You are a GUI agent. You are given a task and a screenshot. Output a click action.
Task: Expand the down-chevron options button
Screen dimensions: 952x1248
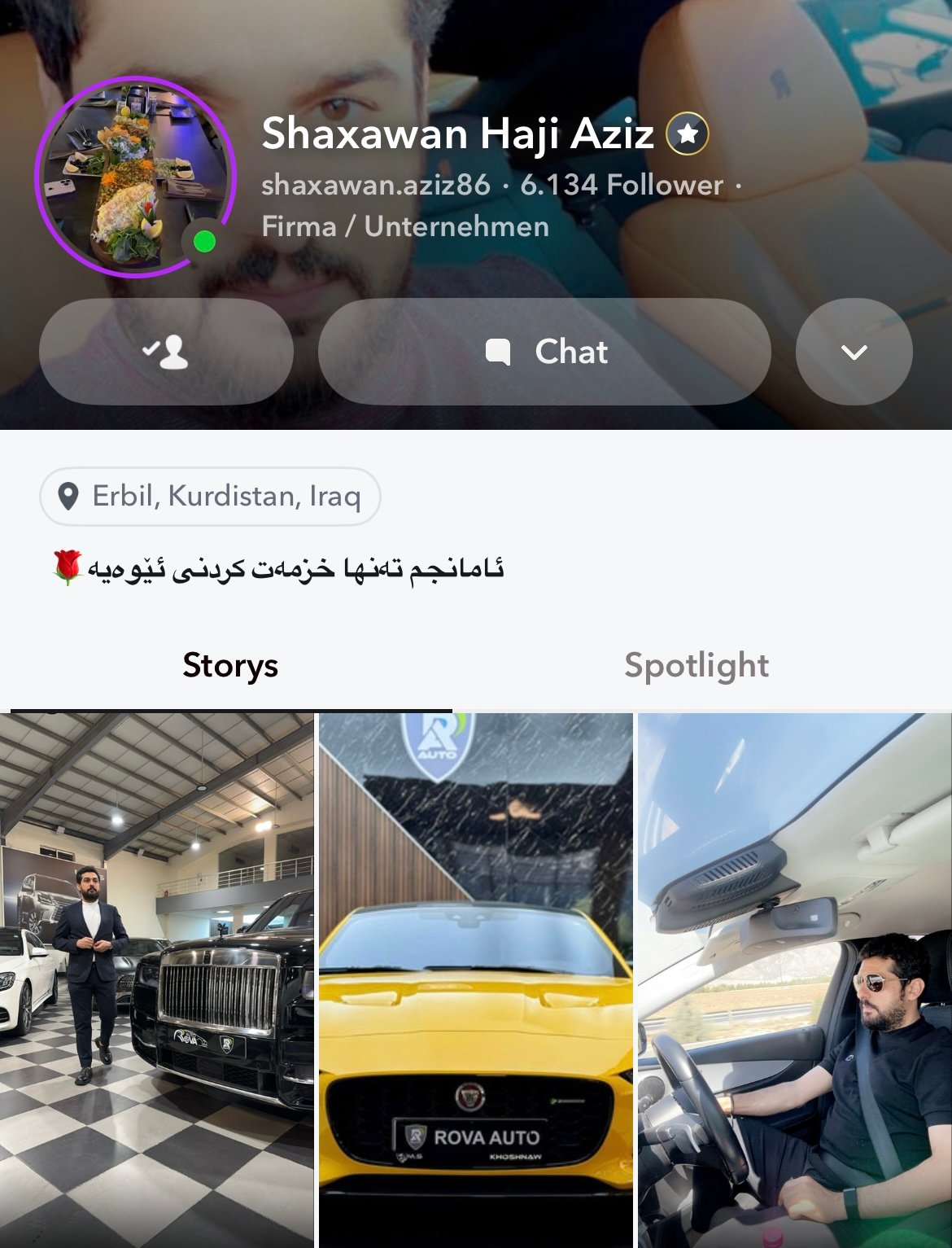click(x=854, y=352)
